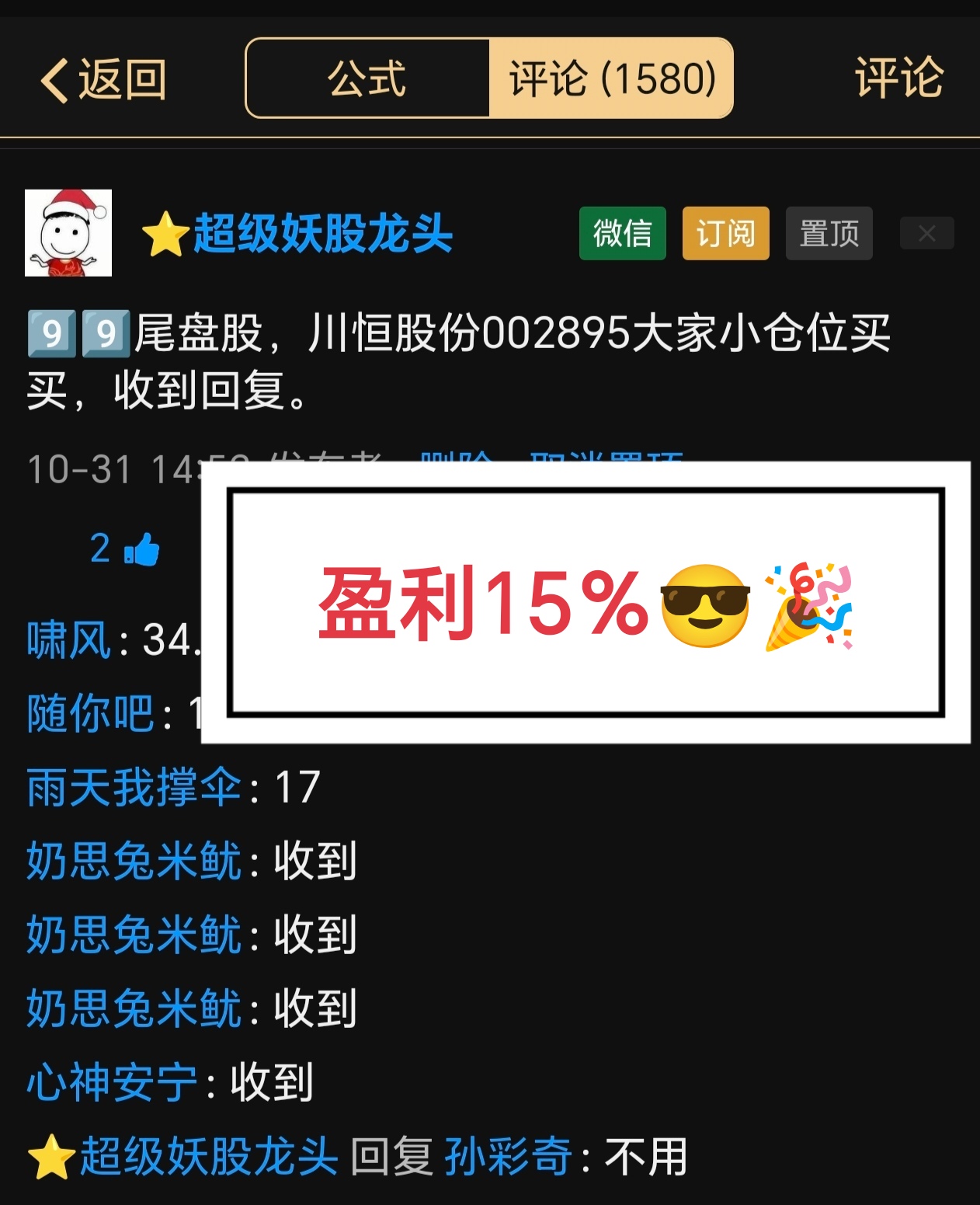Subscribe via the 订阅 button
Viewport: 980px width, 1205px height.
click(x=725, y=233)
